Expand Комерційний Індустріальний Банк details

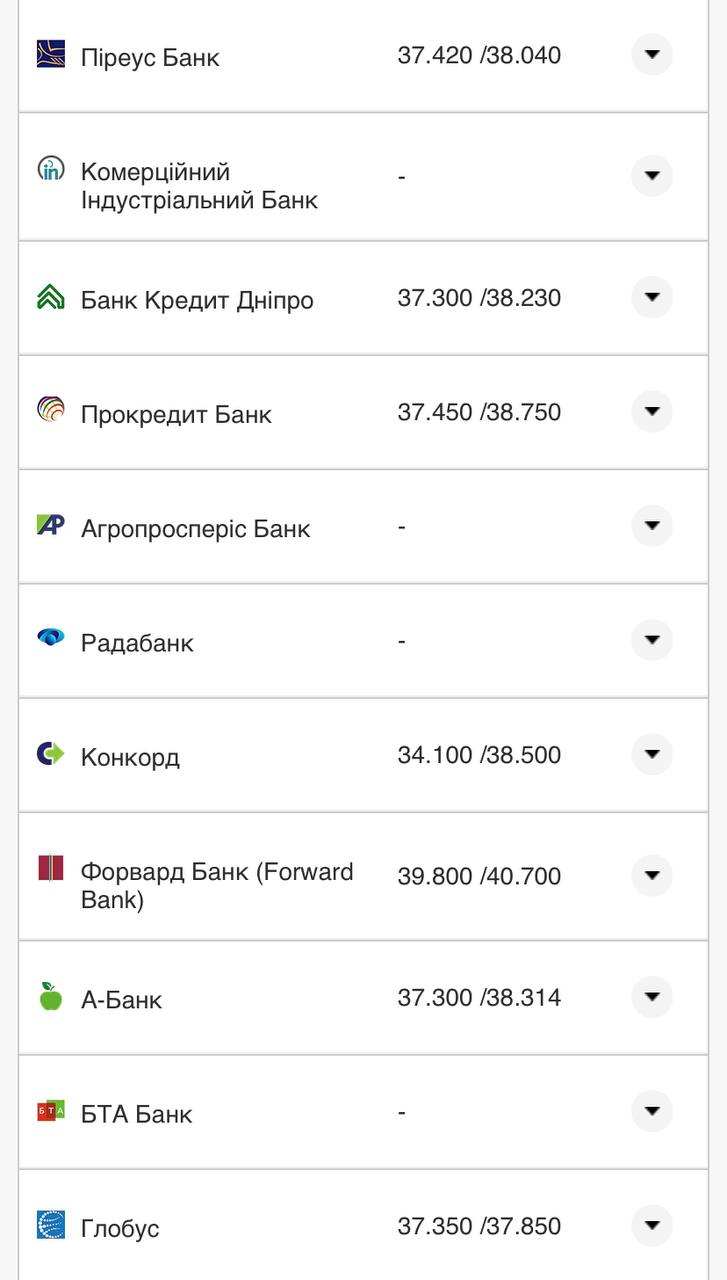point(652,176)
